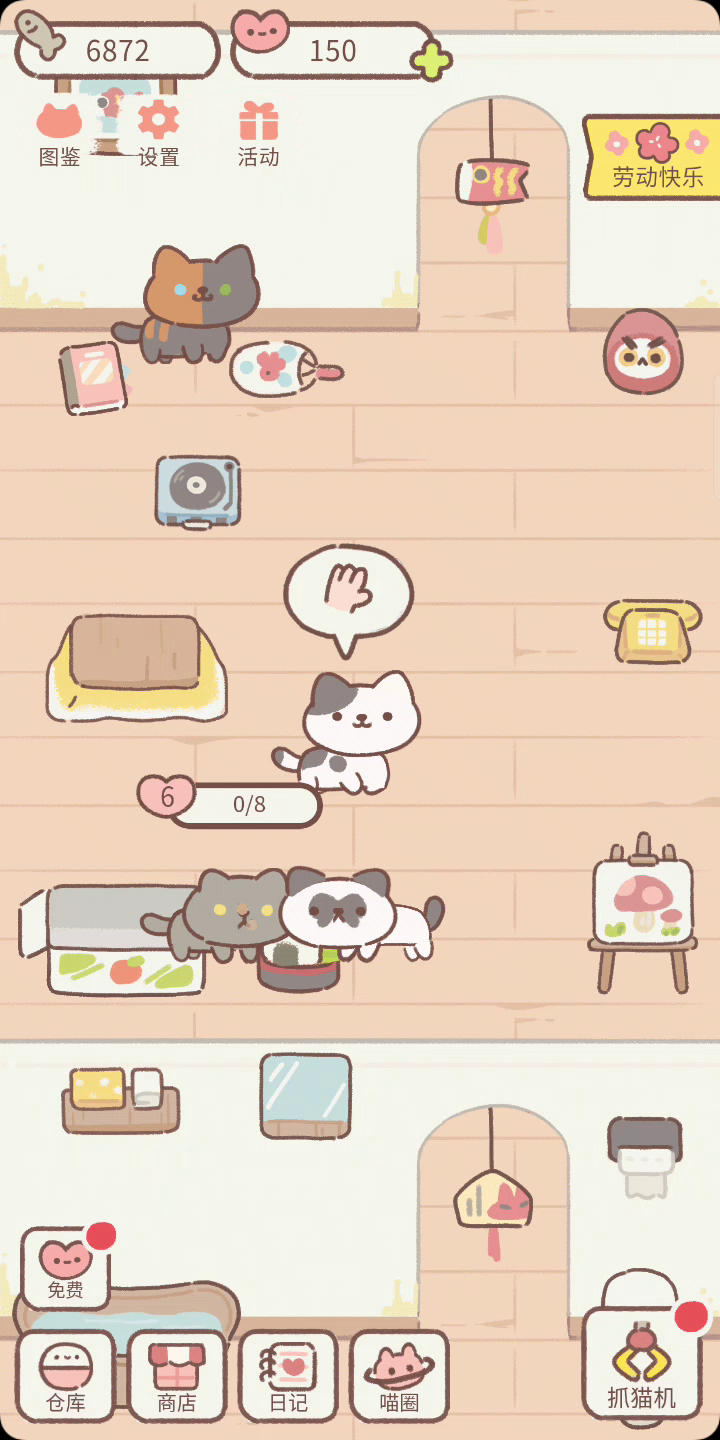Launch the 抓猫机 claw machine
The height and width of the screenshot is (1440, 720).
[642, 1362]
